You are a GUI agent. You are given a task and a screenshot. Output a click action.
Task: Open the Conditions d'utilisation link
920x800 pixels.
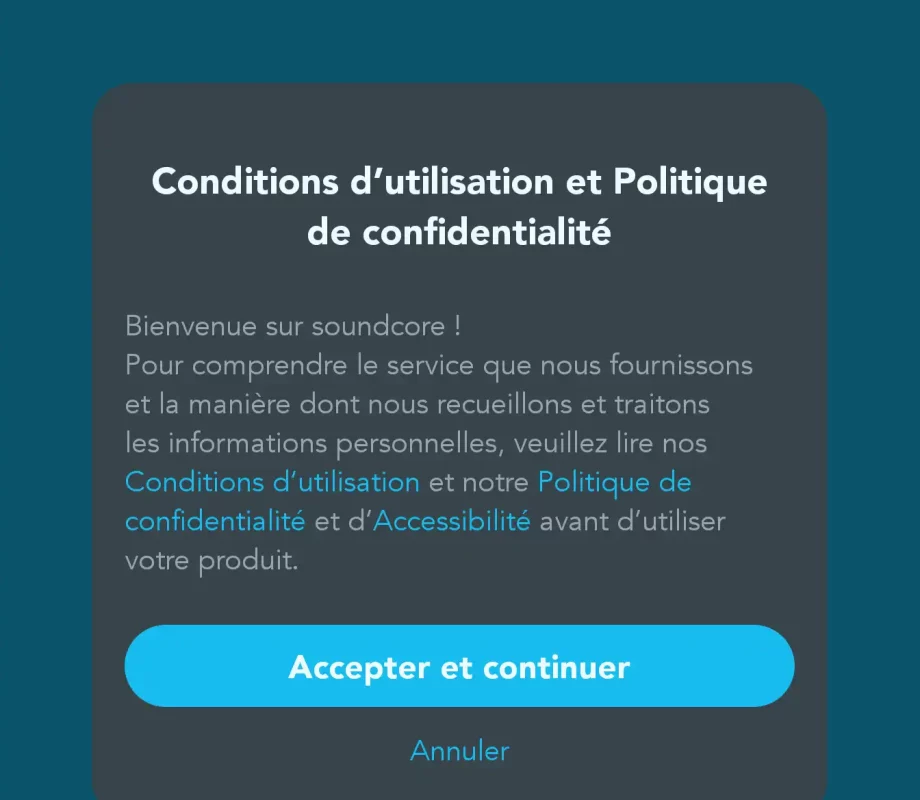point(272,482)
